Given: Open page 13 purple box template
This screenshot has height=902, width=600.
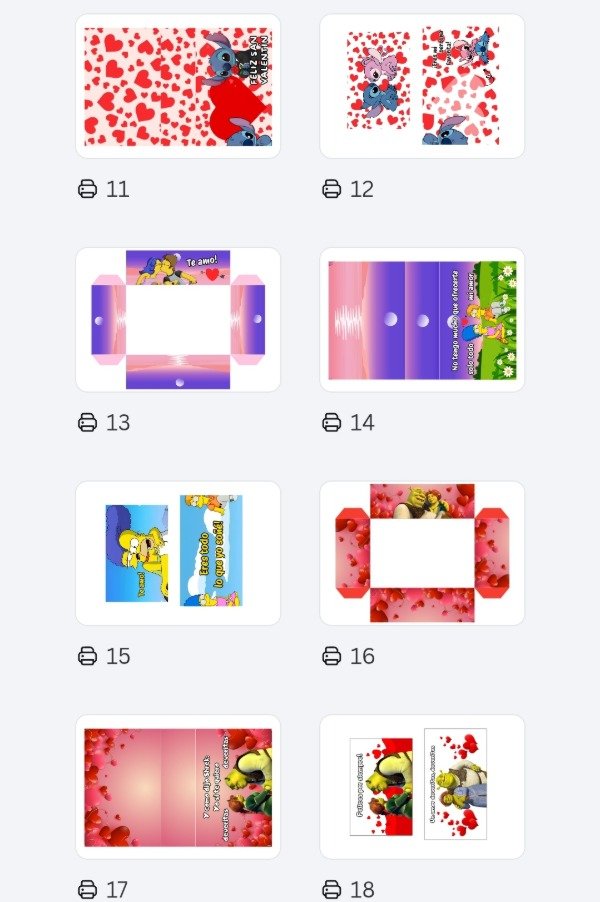Looking at the screenshot, I should pos(178,320).
